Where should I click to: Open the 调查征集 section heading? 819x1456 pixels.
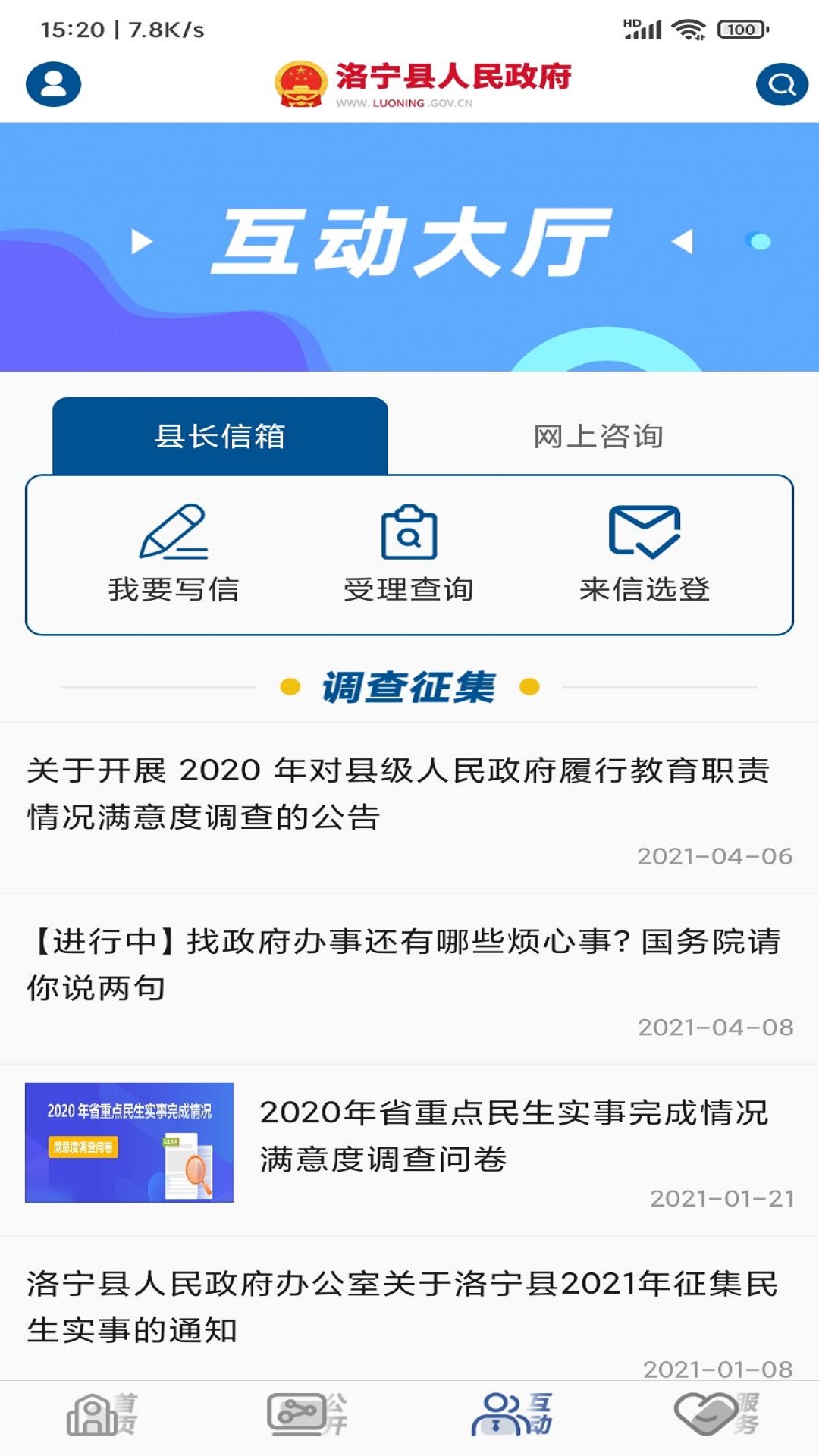point(409,685)
